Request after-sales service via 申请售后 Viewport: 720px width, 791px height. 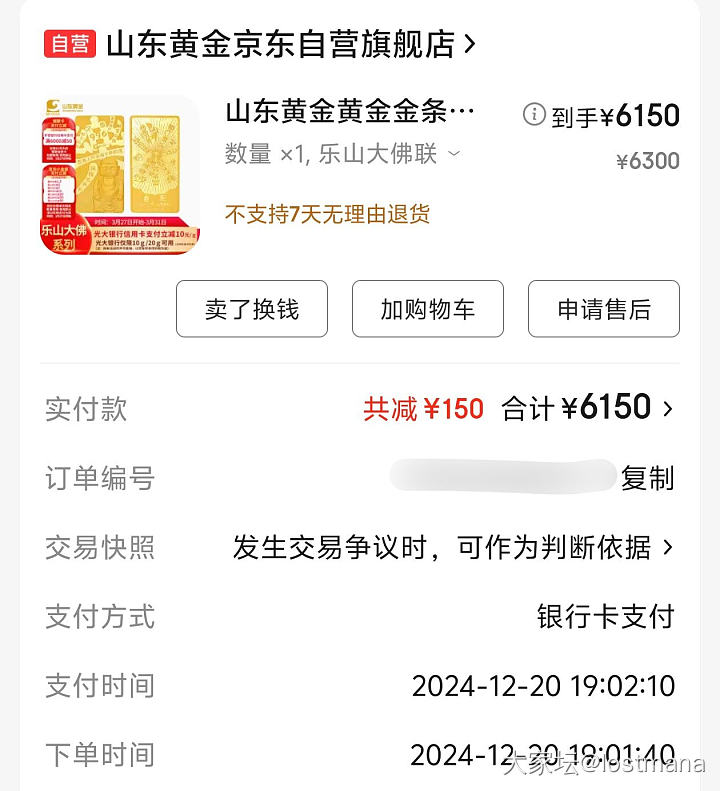click(x=603, y=309)
